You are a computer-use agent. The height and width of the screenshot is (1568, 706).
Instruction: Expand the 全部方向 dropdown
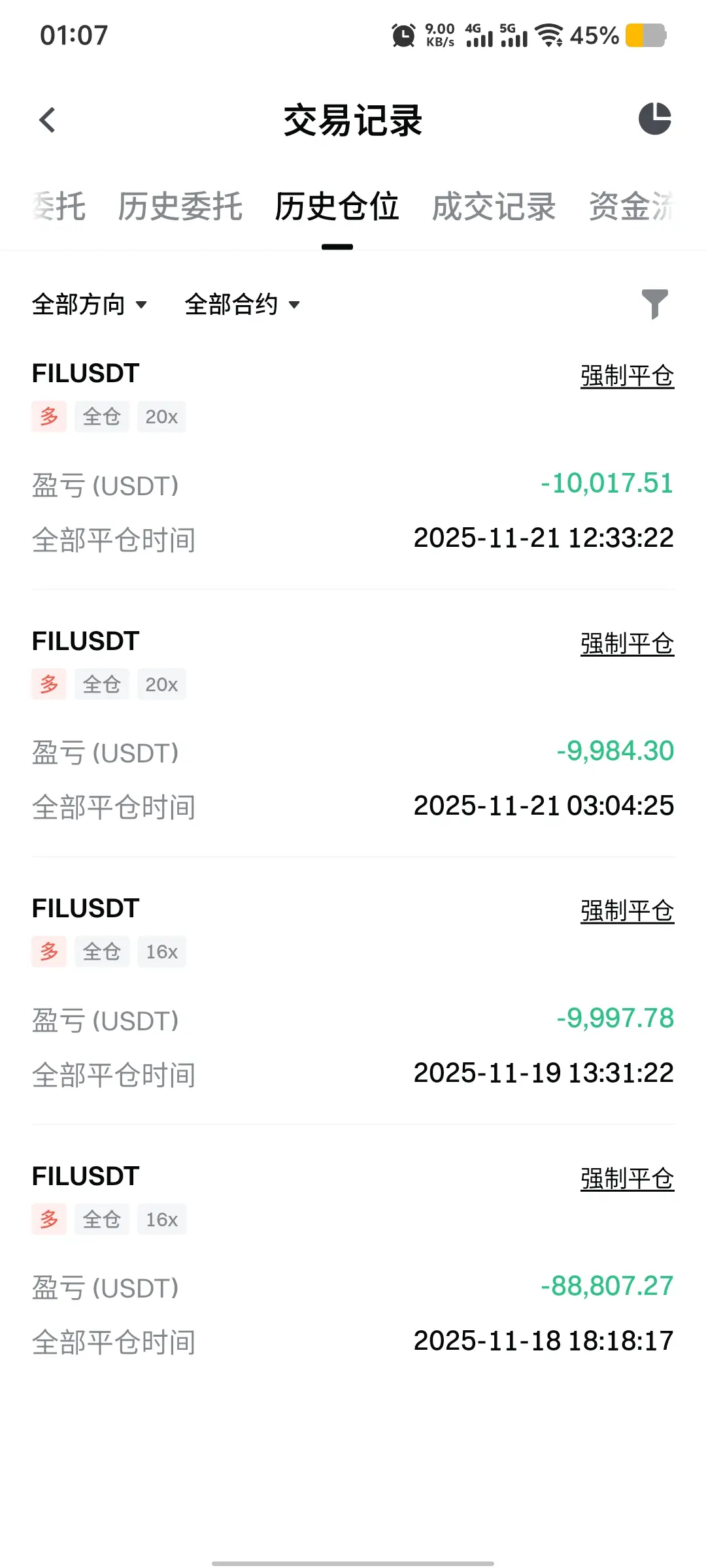(x=90, y=304)
